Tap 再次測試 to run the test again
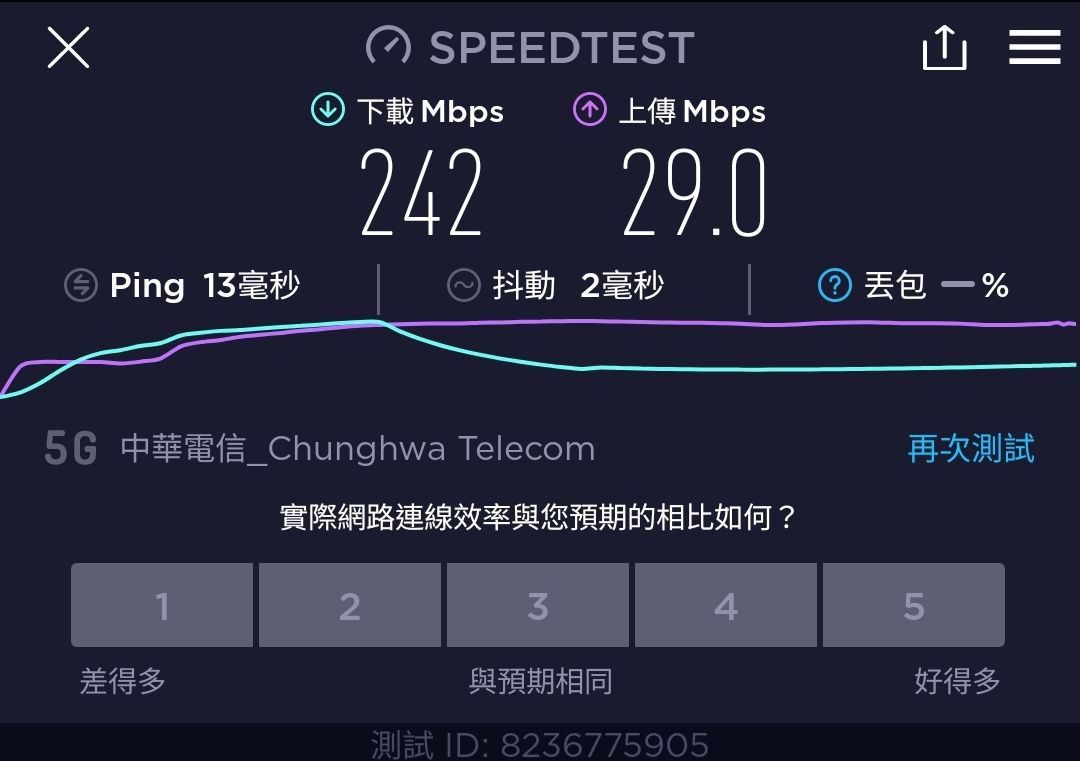 970,448
